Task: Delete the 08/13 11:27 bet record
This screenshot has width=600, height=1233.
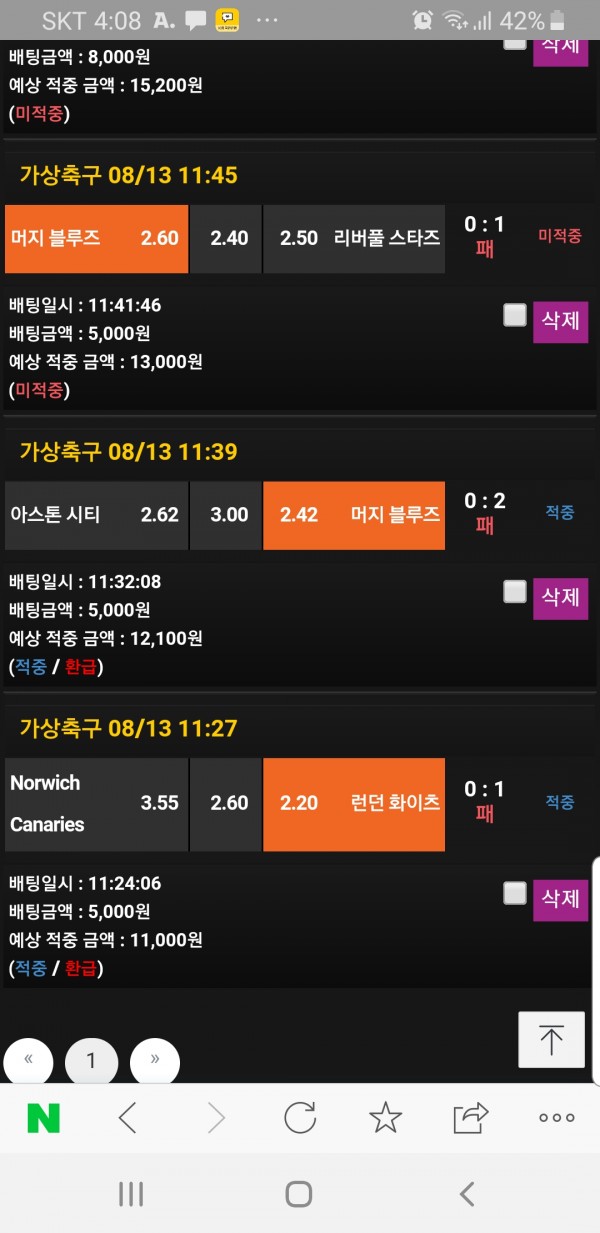Action: pyautogui.click(x=560, y=900)
